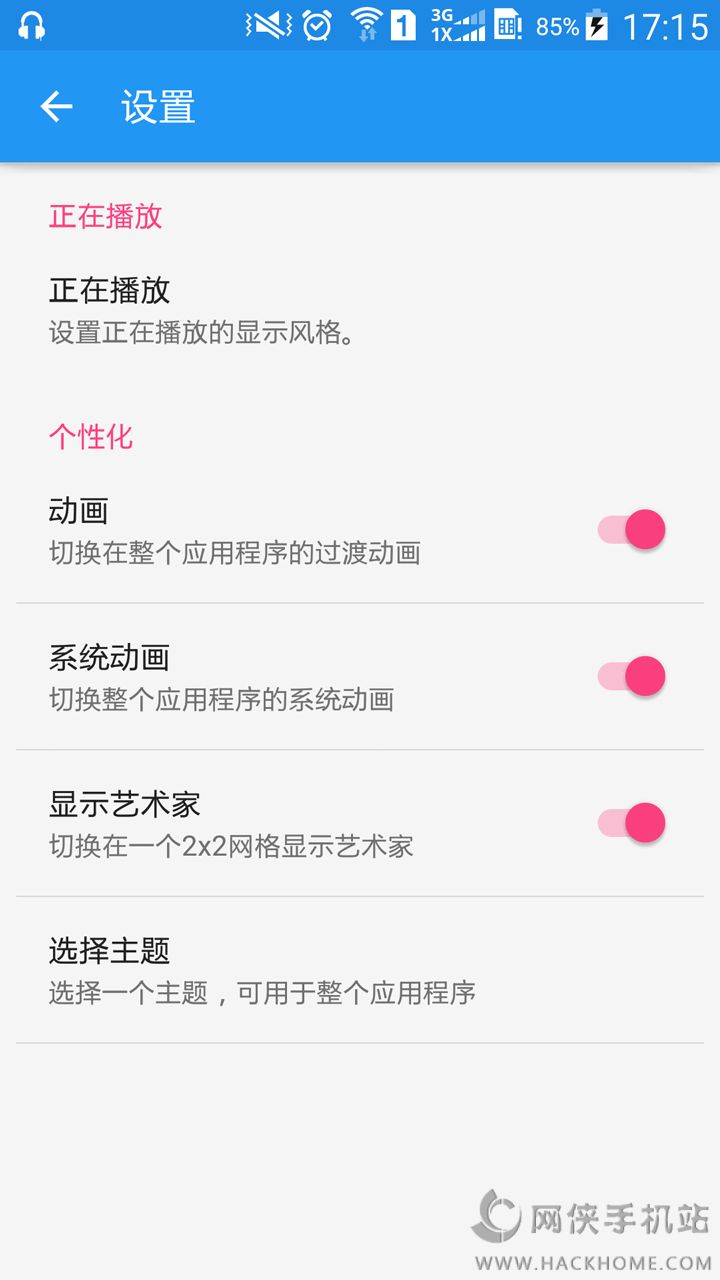
Task: Disable the 系统动画 switch
Action: 632,677
